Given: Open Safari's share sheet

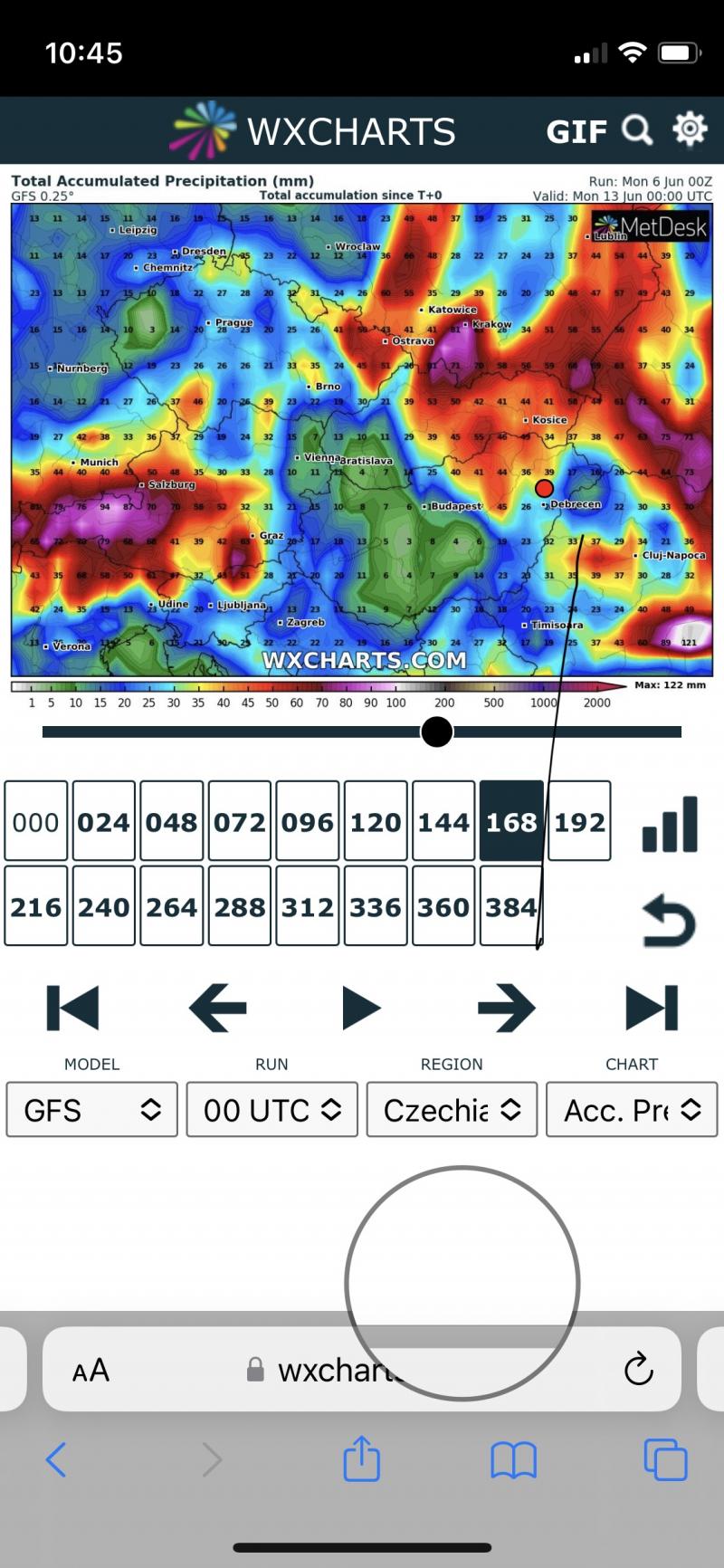Looking at the screenshot, I should click(x=361, y=1458).
